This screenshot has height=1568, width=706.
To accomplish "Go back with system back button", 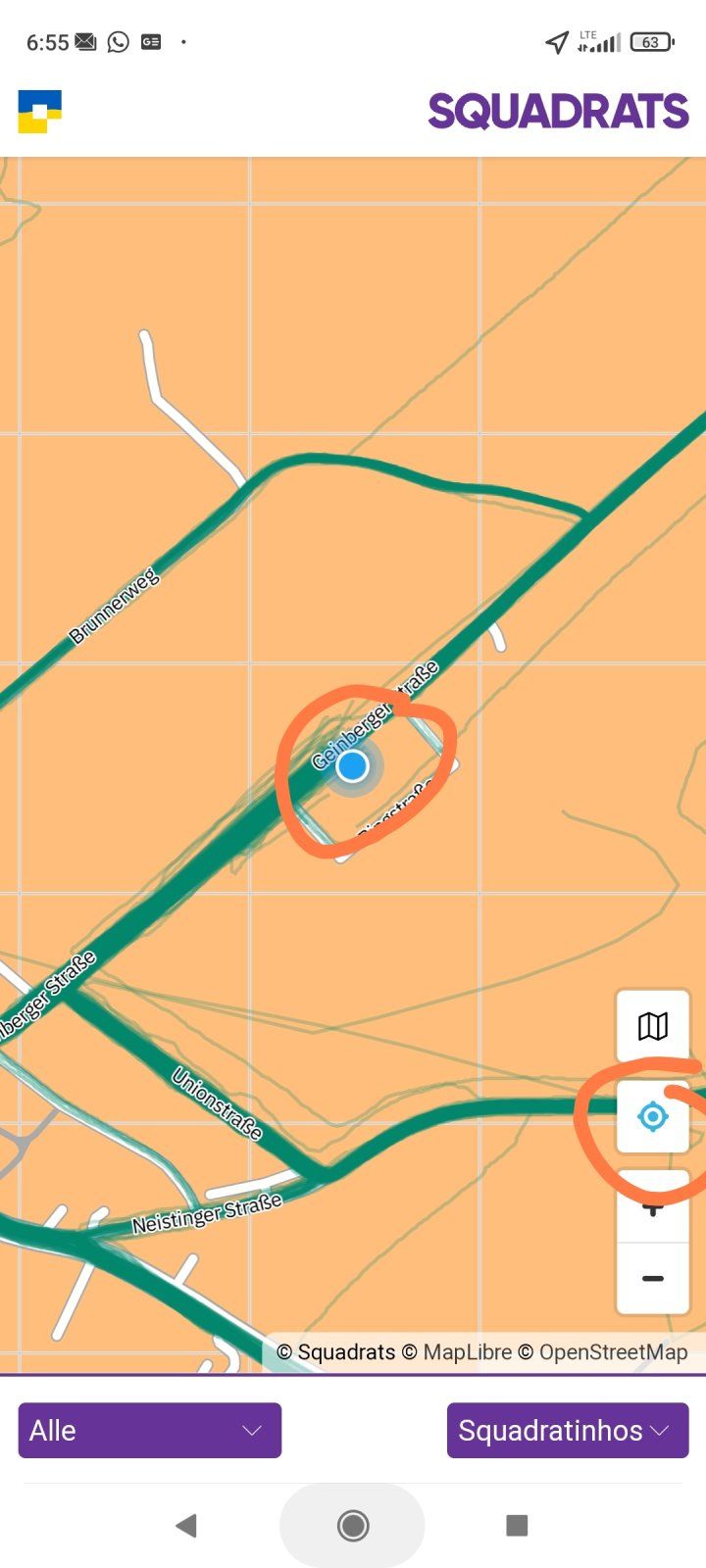I will [186, 1525].
